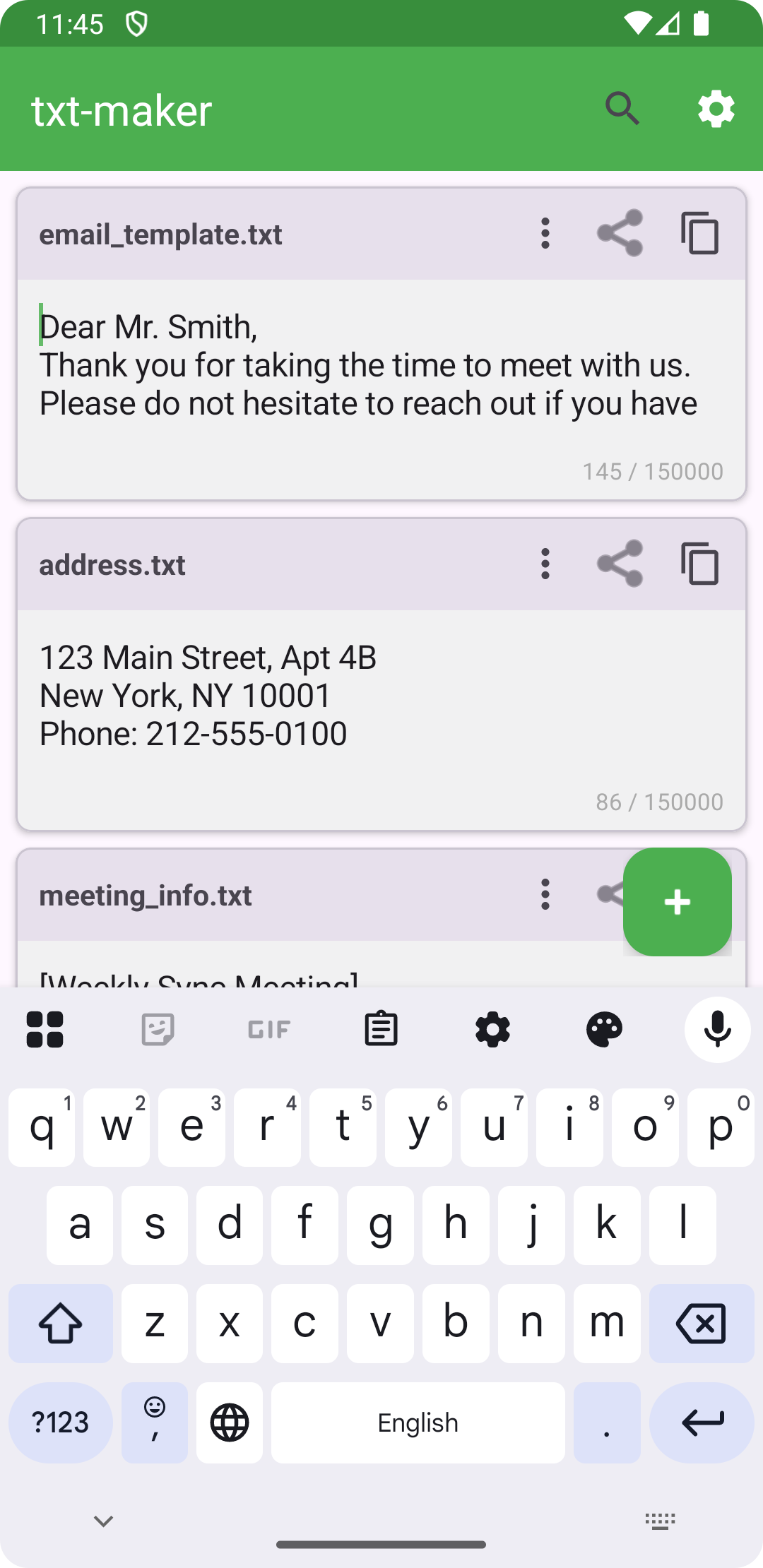Switch to symbols with the ?123 key
This screenshot has height=1568, width=763.
pos(60,1423)
